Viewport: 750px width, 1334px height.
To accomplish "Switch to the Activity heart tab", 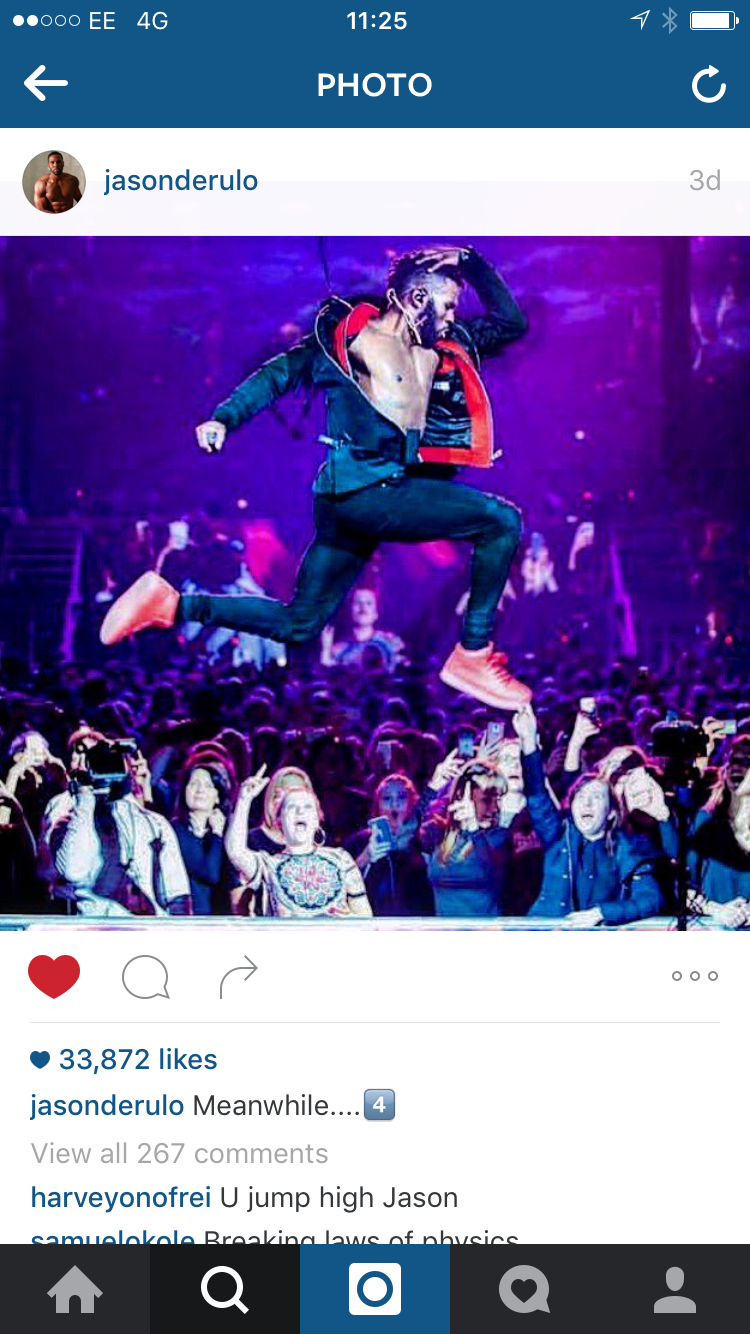I will 525,1289.
